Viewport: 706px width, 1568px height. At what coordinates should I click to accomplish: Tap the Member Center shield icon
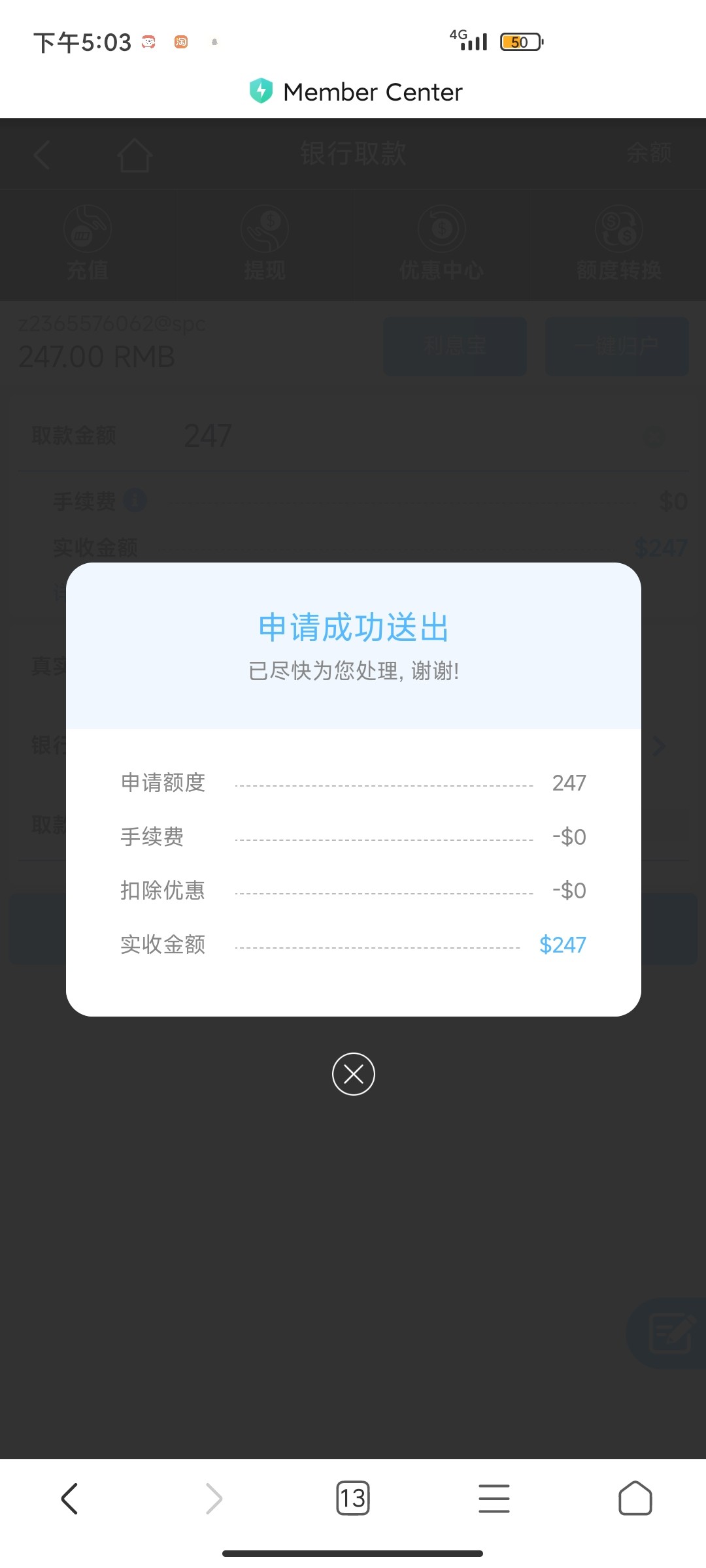[x=261, y=91]
